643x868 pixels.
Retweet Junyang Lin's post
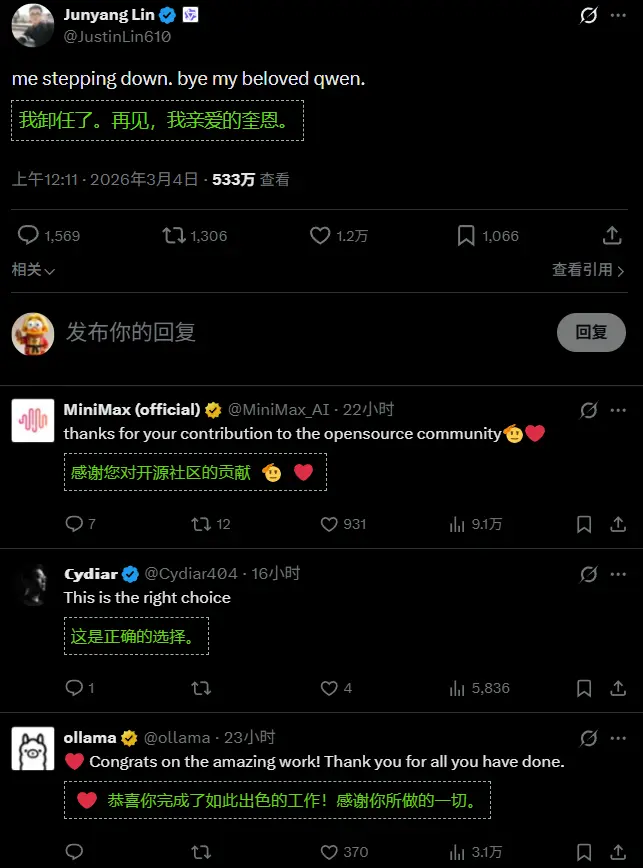(x=174, y=235)
